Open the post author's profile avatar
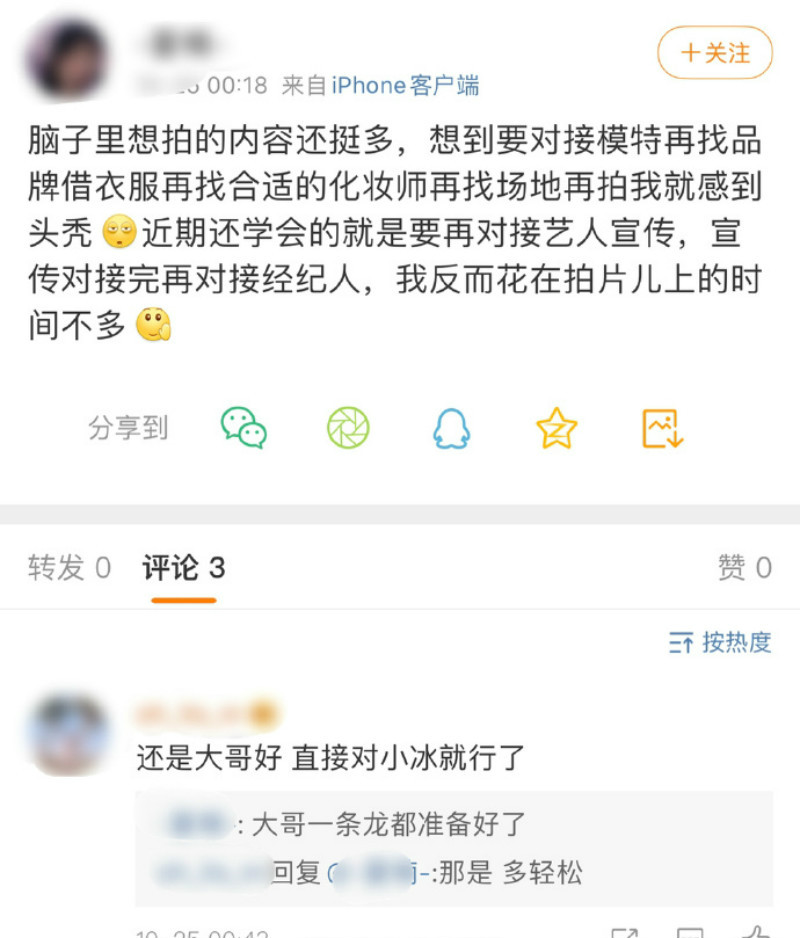The height and width of the screenshot is (938, 800). [69, 60]
